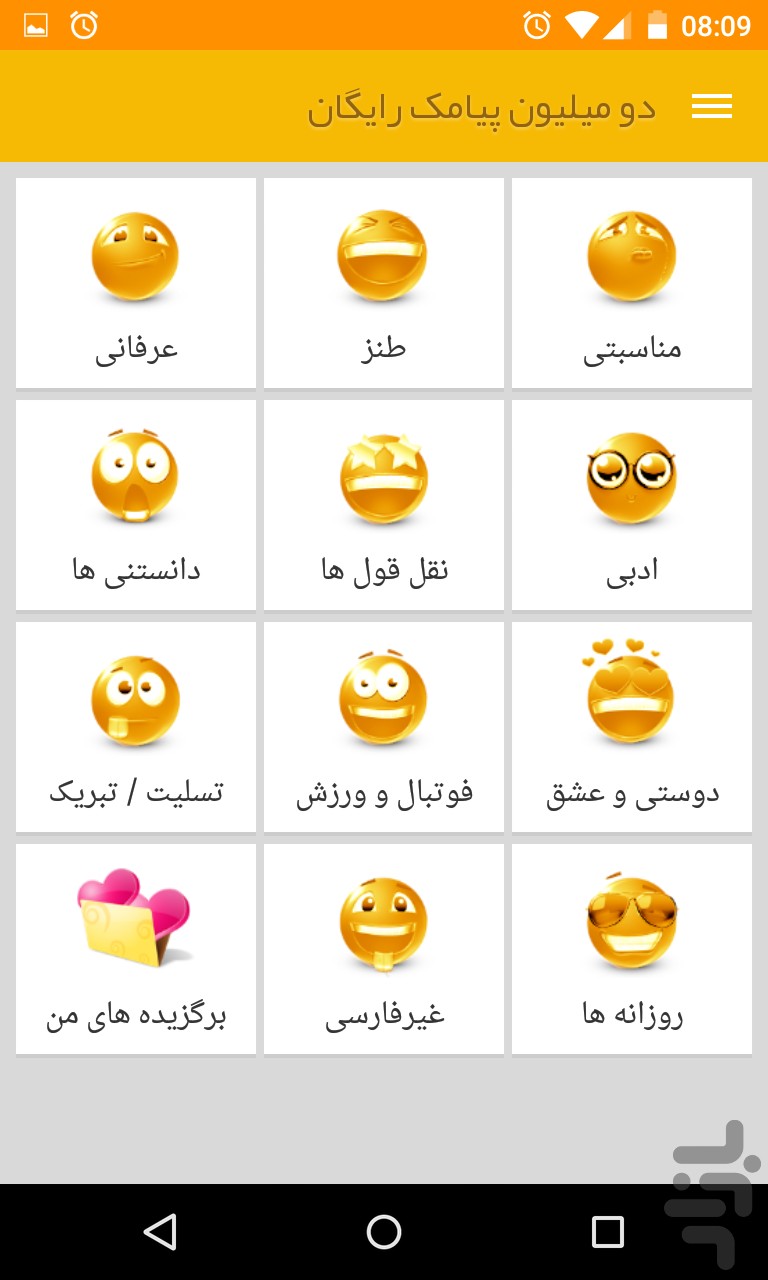This screenshot has height=1280, width=768.
Task: Open the دوستی و عشق category
Action: click(631, 727)
